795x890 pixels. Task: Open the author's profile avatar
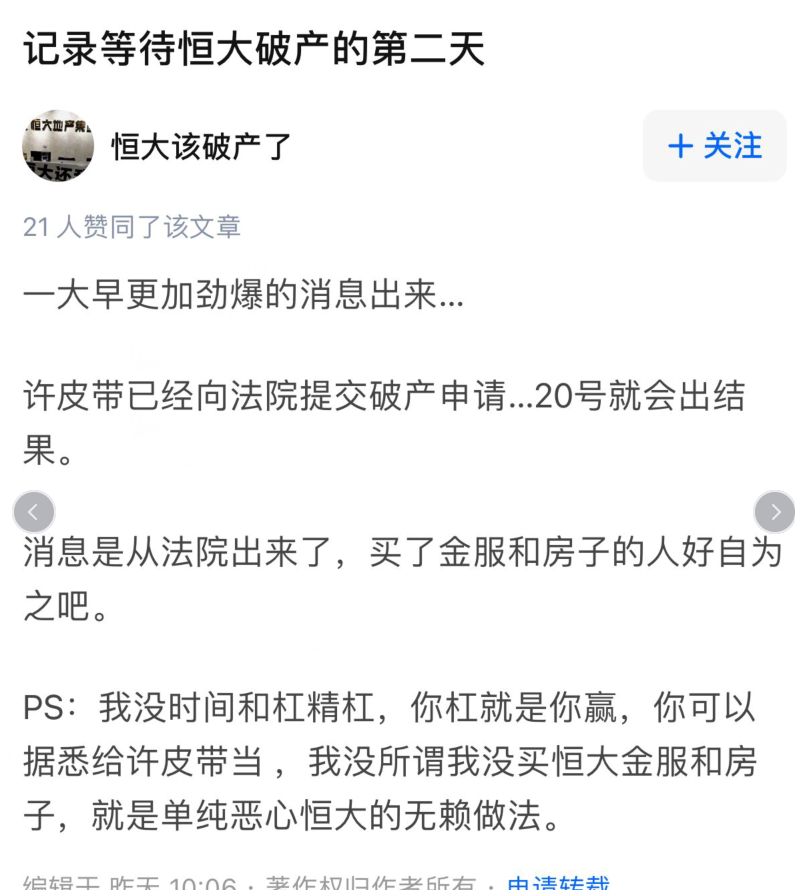point(58,146)
